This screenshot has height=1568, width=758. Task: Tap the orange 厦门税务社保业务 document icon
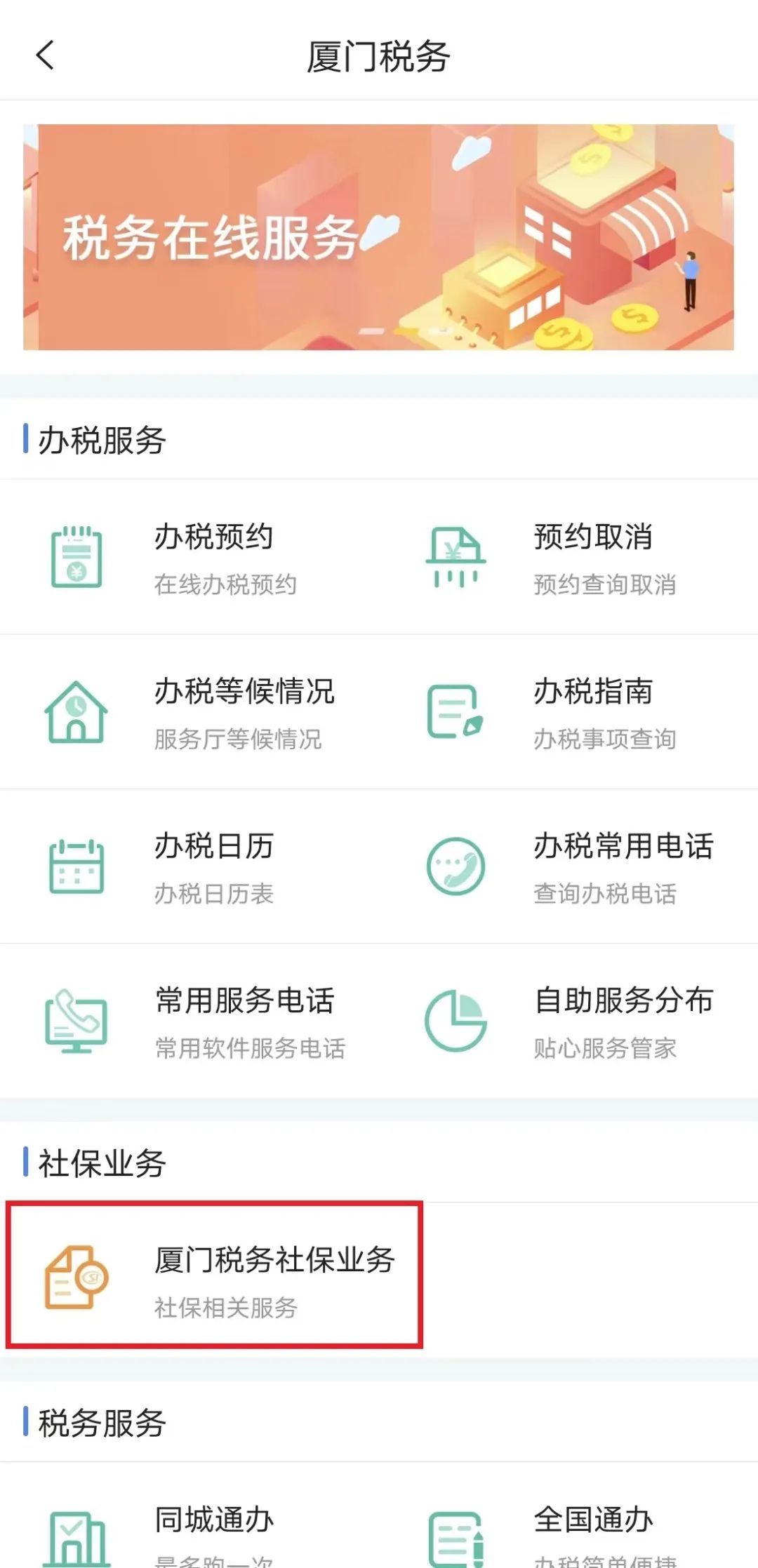click(74, 1277)
